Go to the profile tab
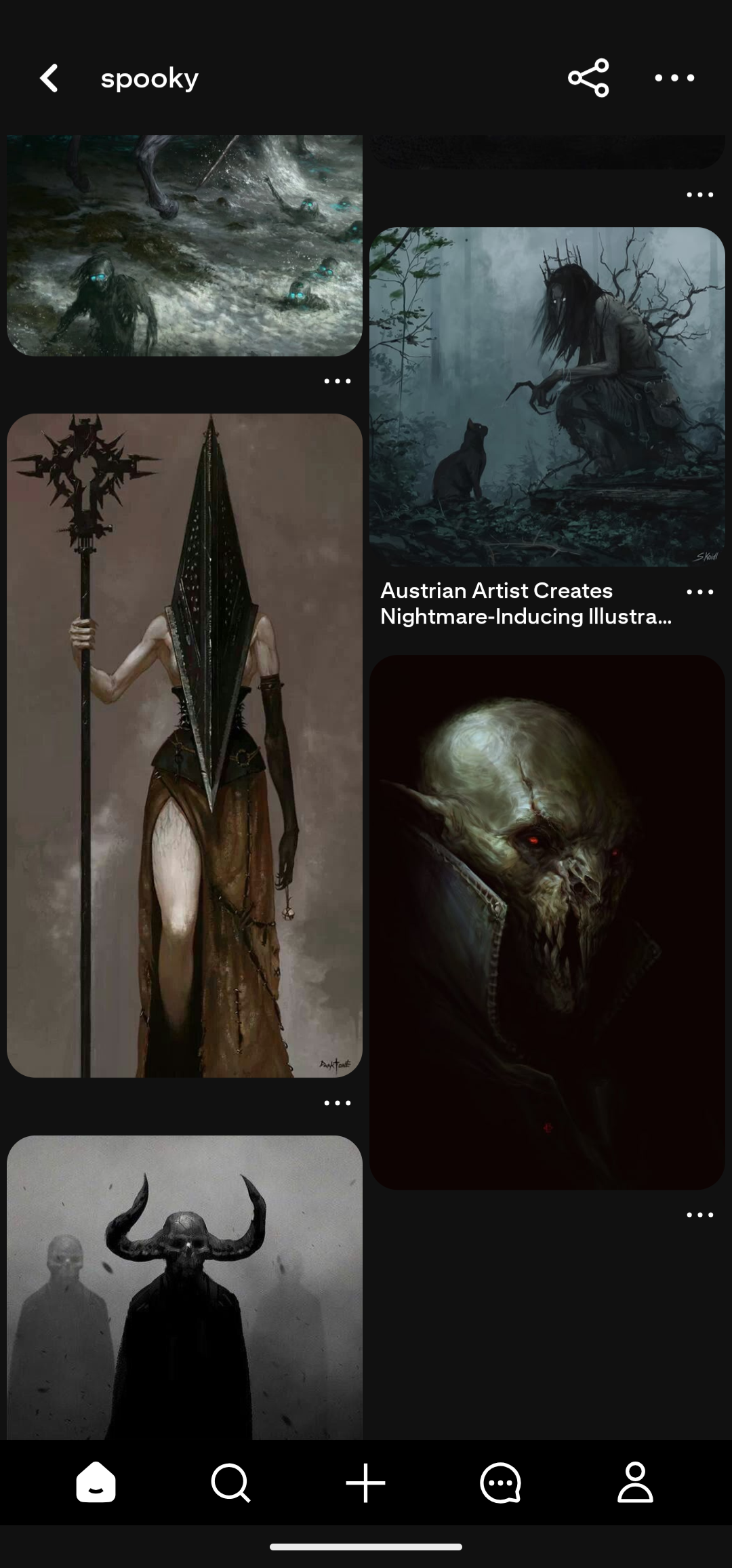 (635, 1483)
